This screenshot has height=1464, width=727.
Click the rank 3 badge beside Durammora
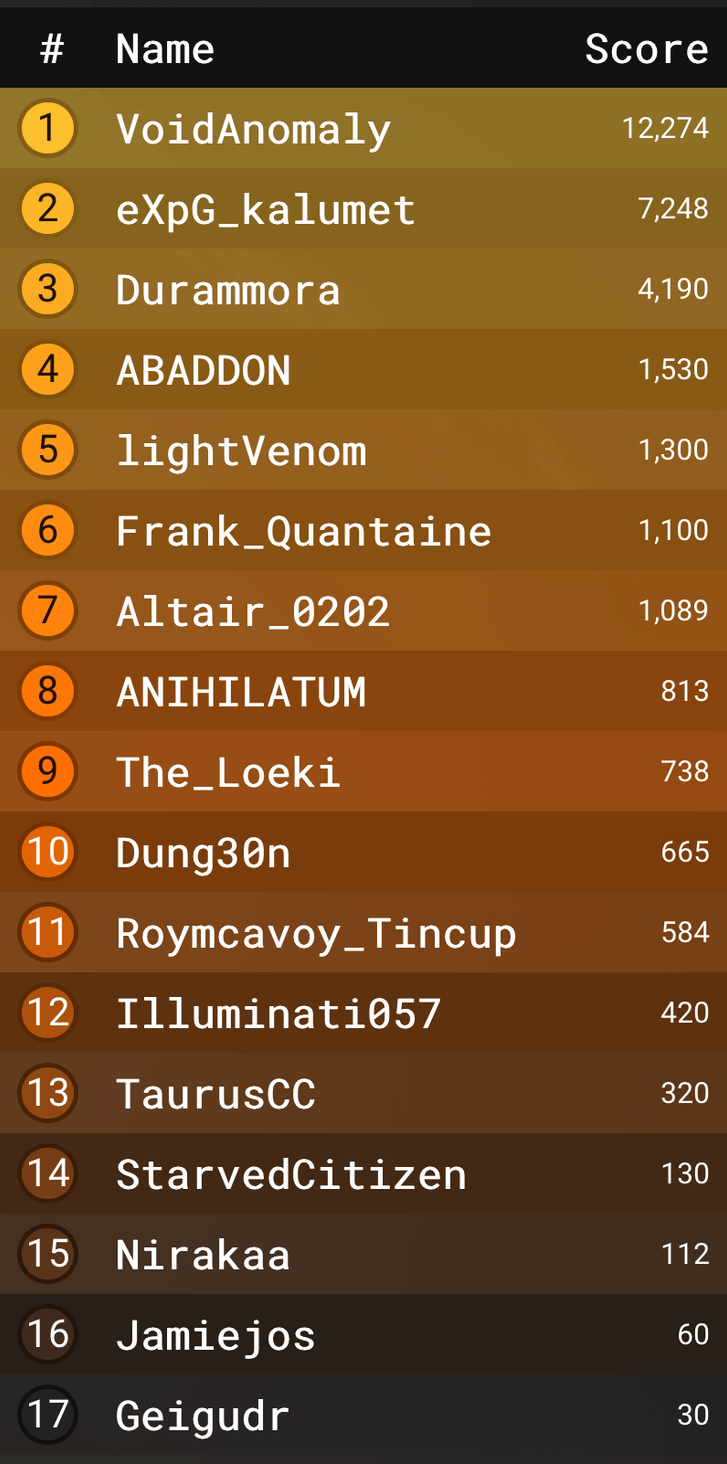coord(47,289)
